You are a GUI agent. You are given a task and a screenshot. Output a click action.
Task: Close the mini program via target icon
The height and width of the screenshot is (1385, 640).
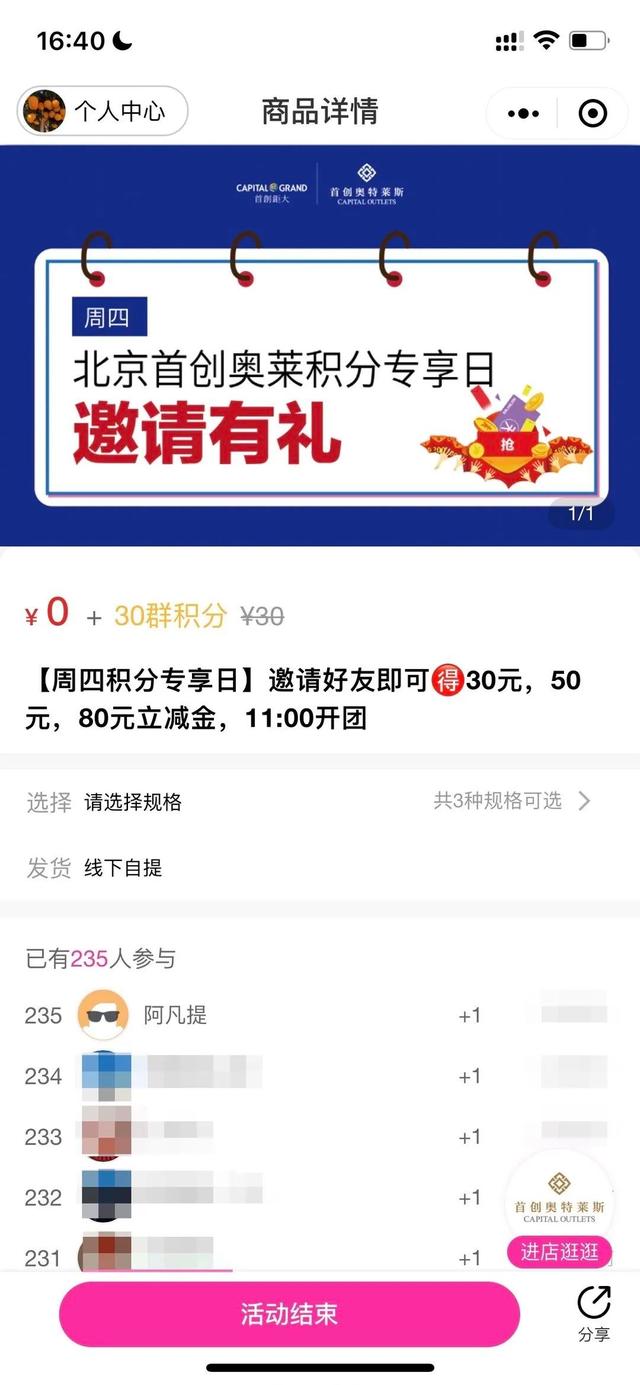(593, 114)
